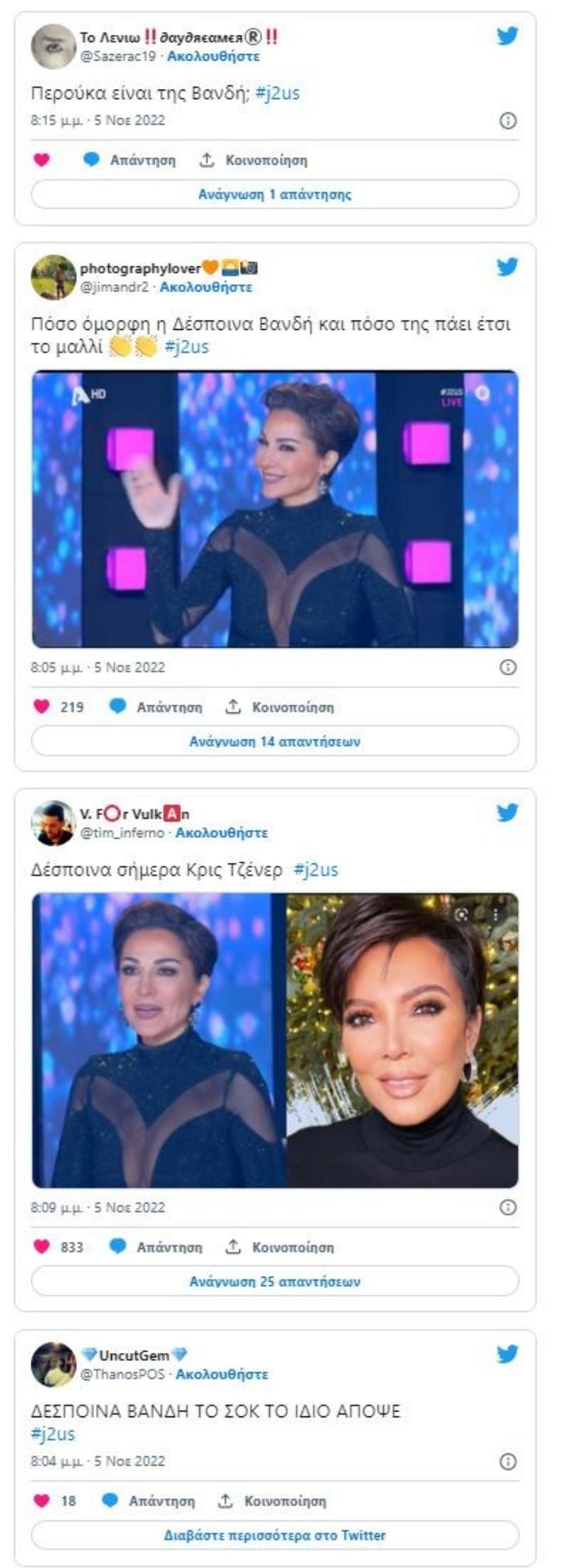Open @tim_inferno's profile avatar
The width and height of the screenshot is (561, 1568).
point(52,822)
